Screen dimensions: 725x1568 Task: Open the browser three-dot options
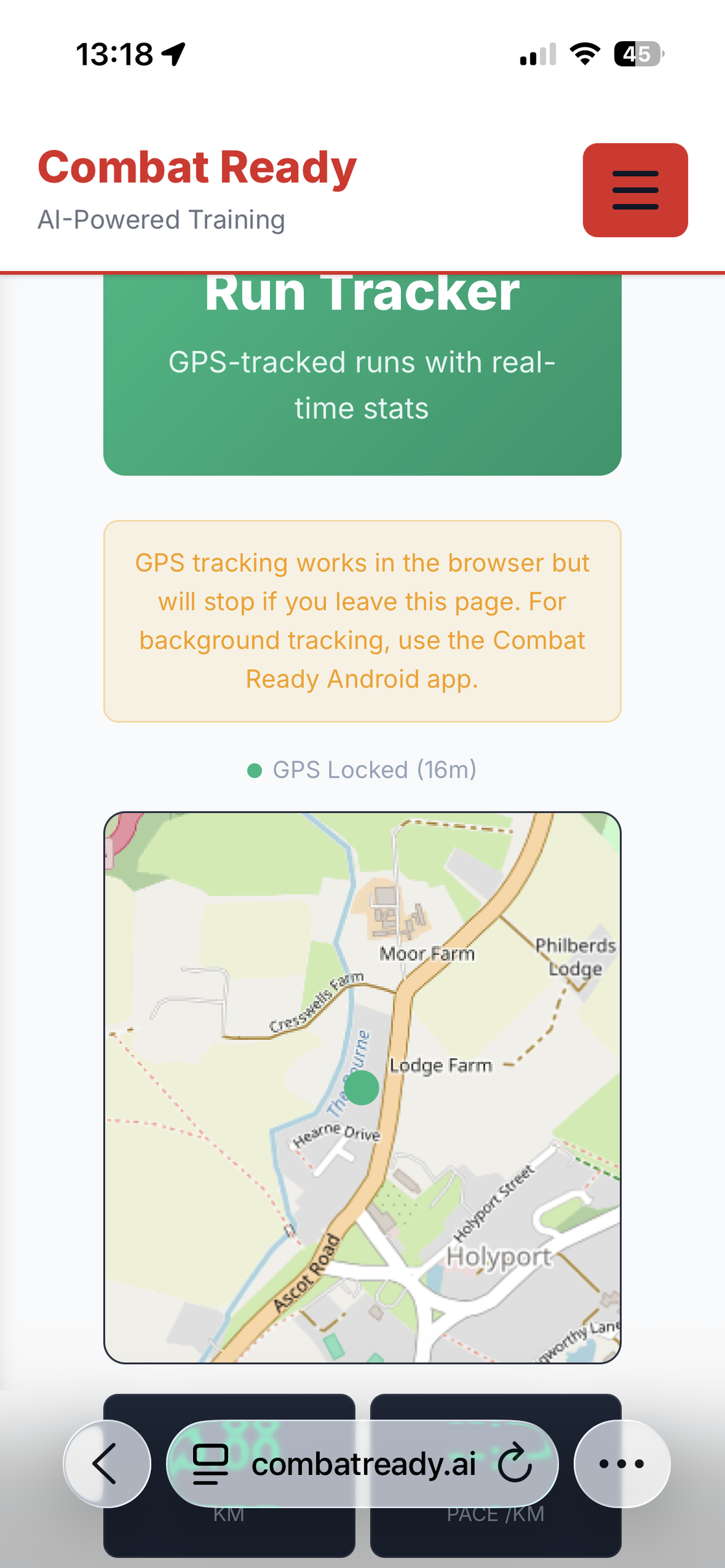pos(622,1464)
